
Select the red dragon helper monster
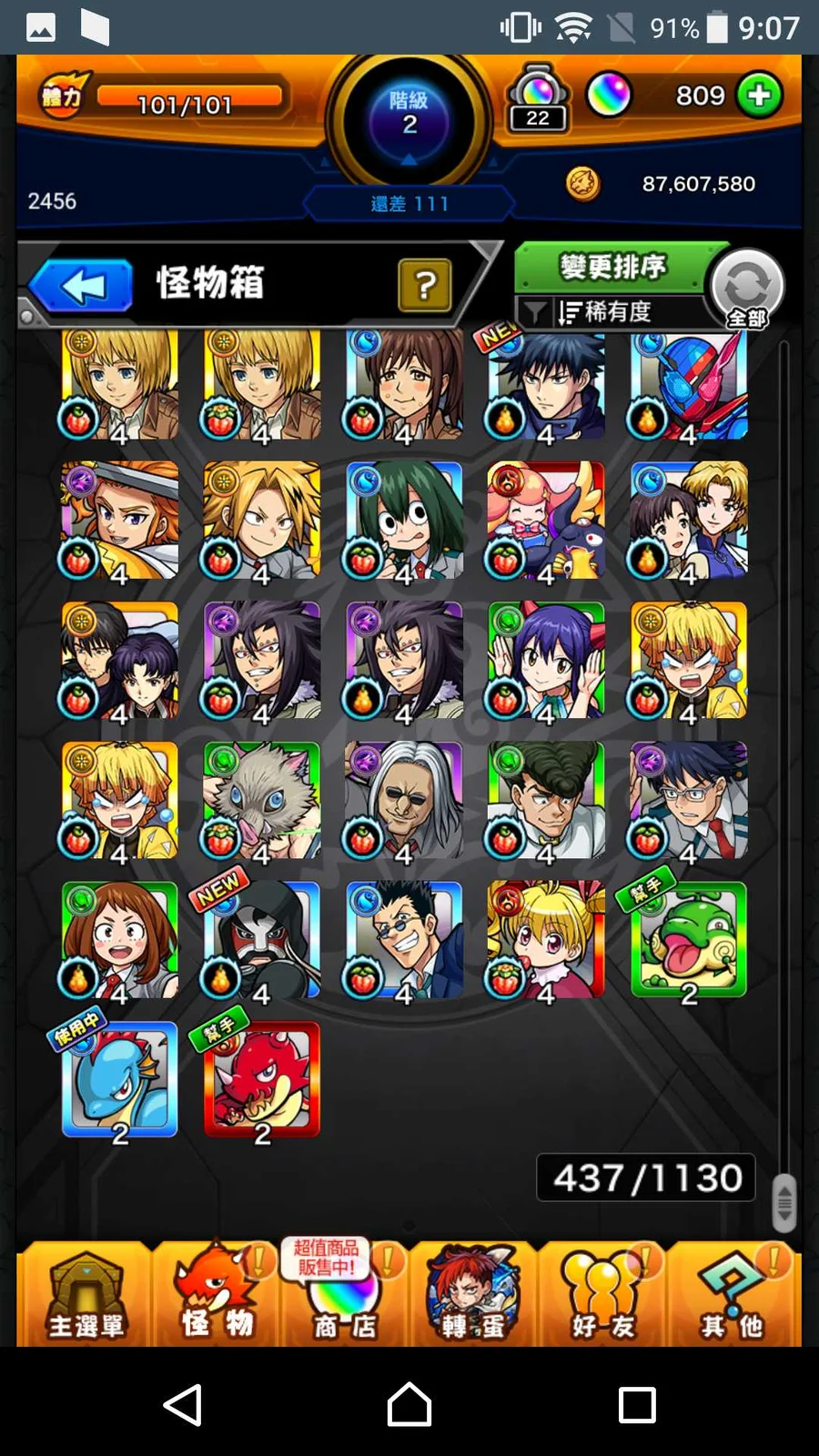click(262, 1080)
